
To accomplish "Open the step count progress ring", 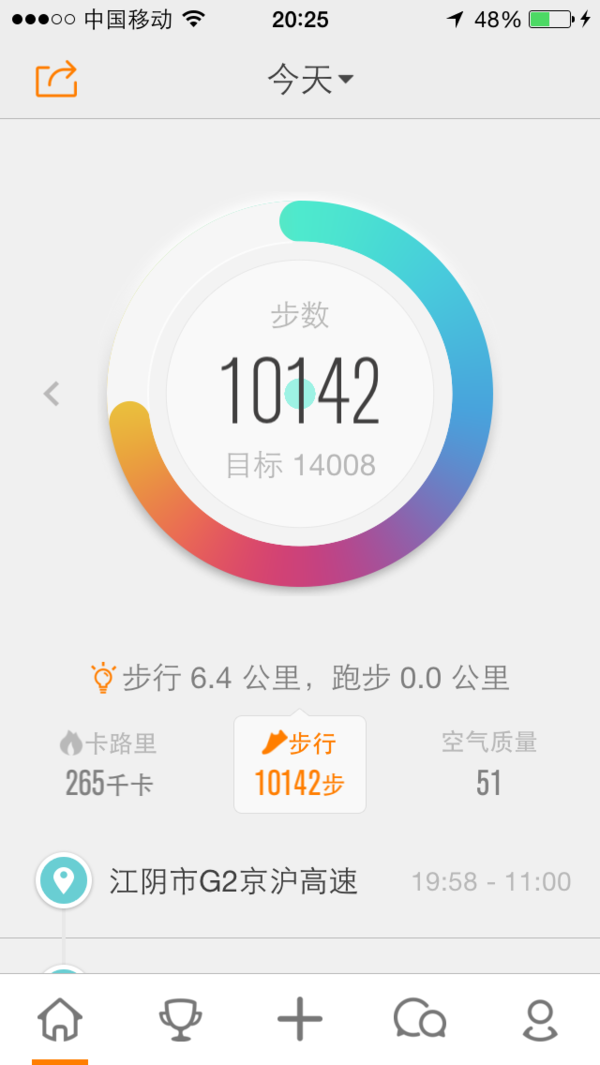I will [x=300, y=393].
